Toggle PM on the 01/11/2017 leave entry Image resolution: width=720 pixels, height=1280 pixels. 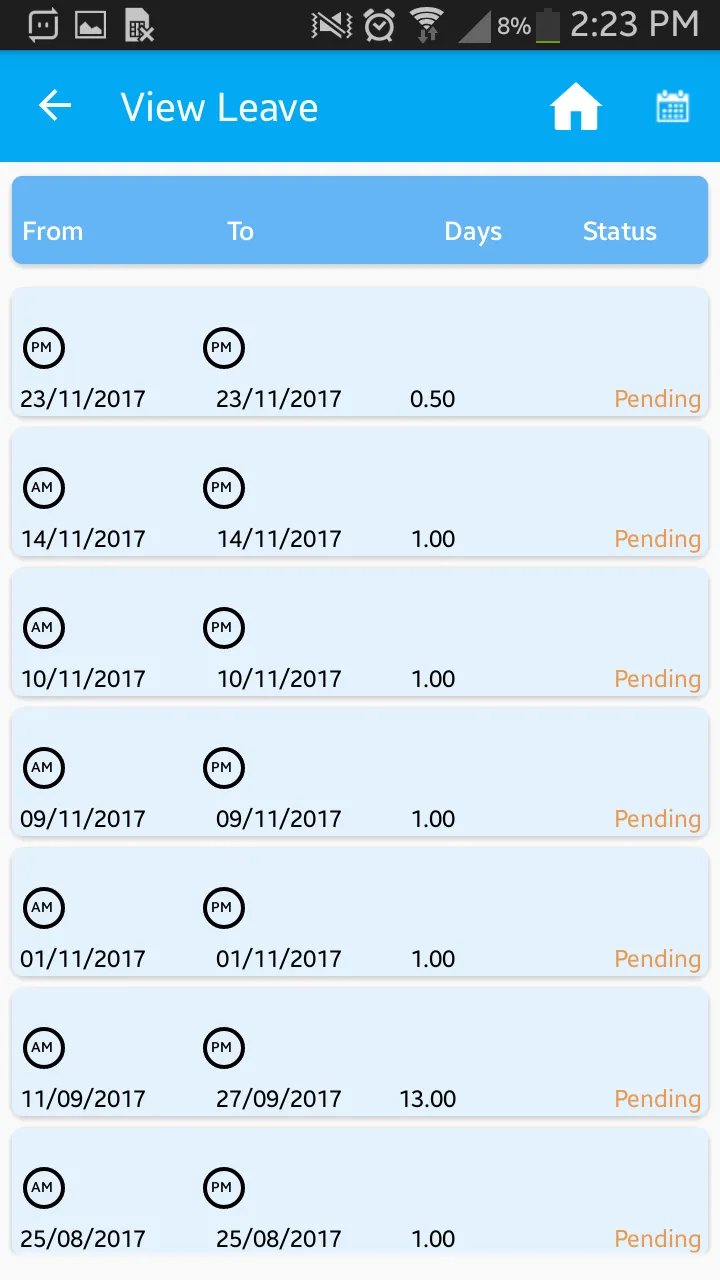tap(224, 908)
